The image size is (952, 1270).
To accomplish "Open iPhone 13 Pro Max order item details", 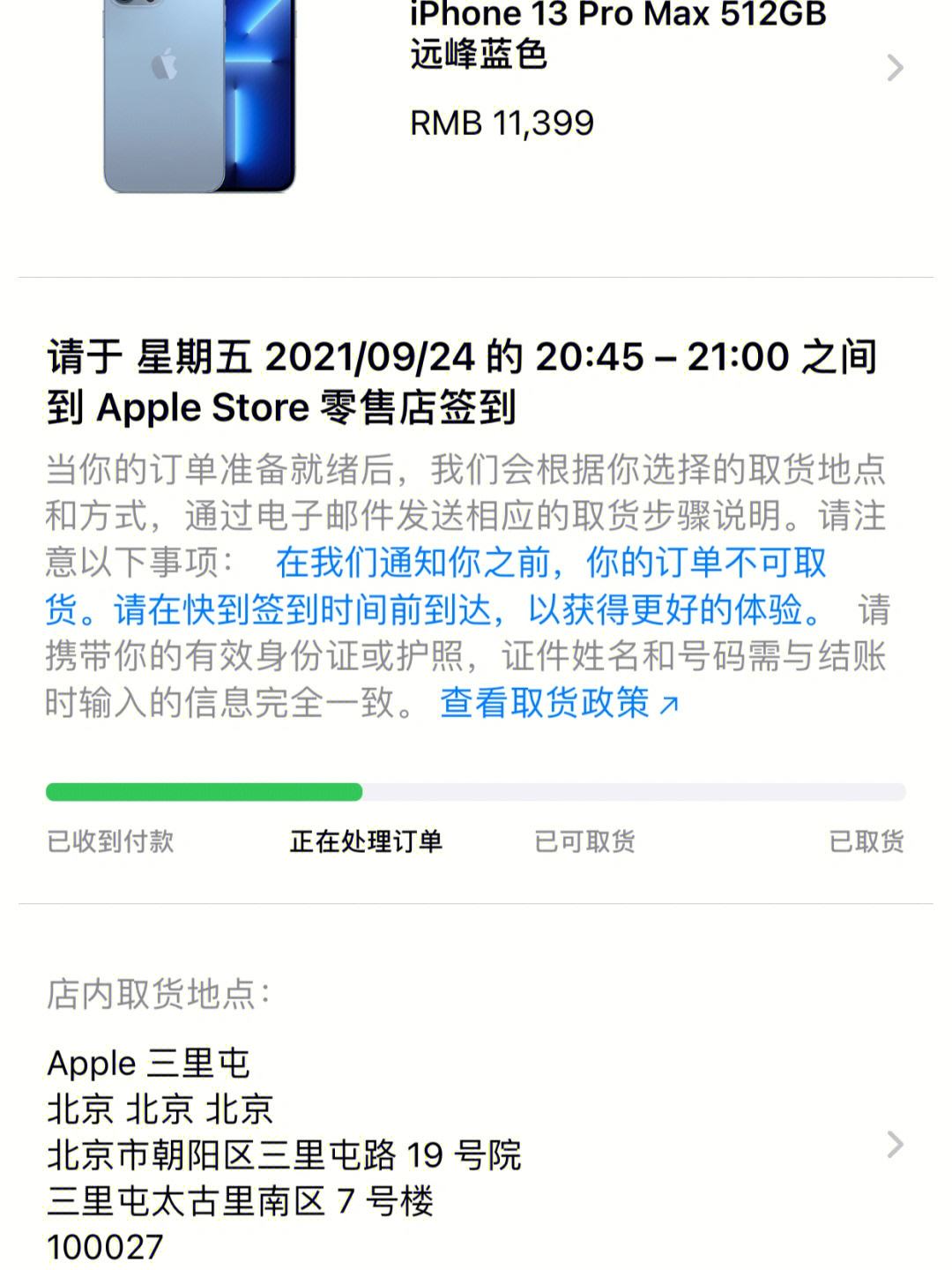I will [894, 68].
